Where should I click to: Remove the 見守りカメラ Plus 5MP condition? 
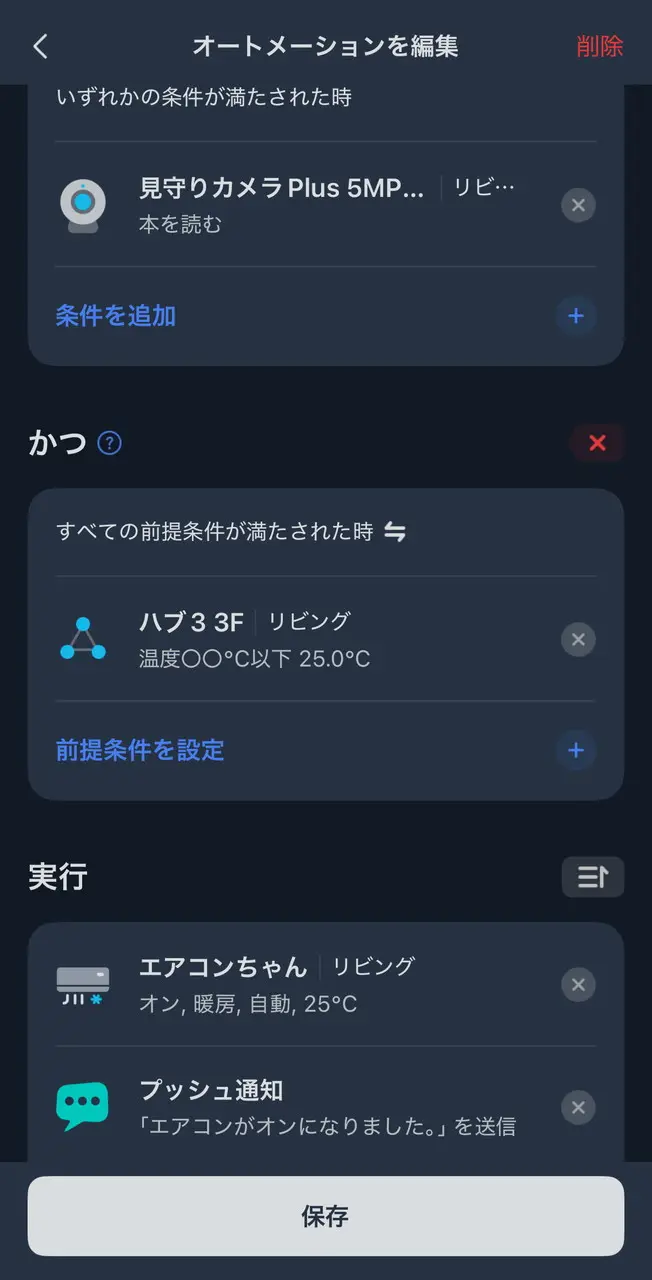(577, 205)
